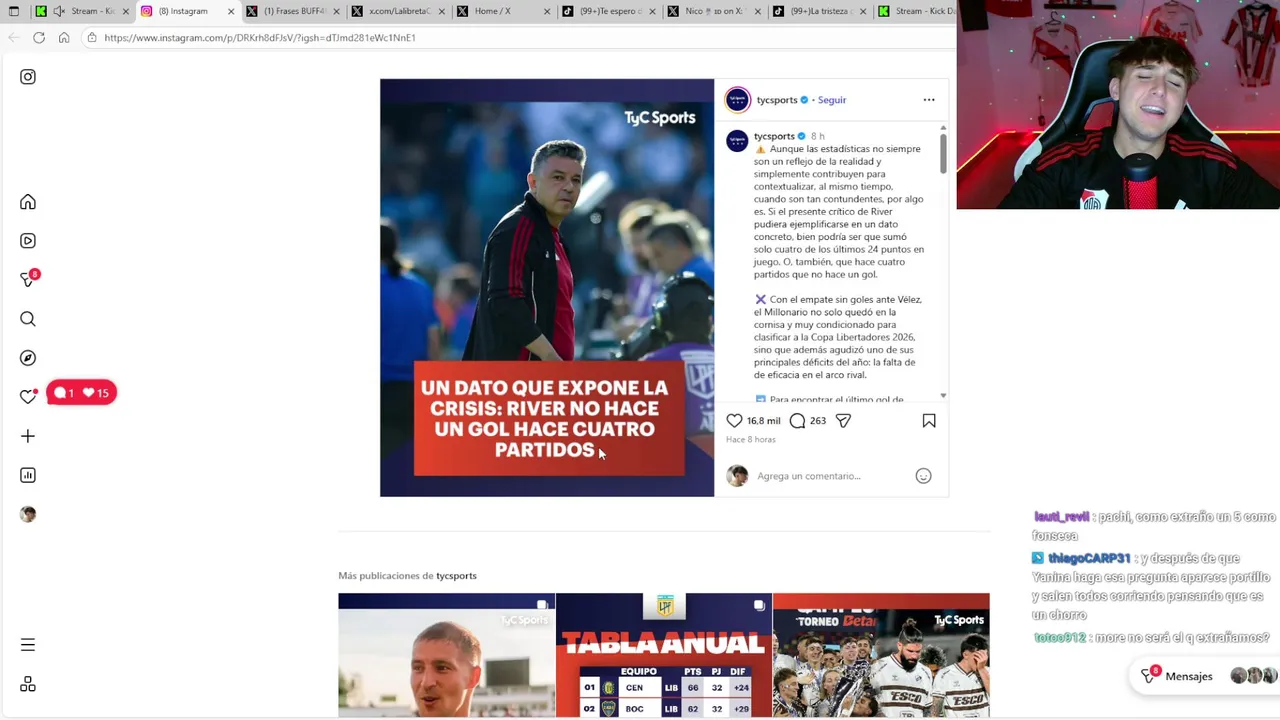1280x720 pixels.
Task: Go to Instagram home from sidebar
Action: 28,202
